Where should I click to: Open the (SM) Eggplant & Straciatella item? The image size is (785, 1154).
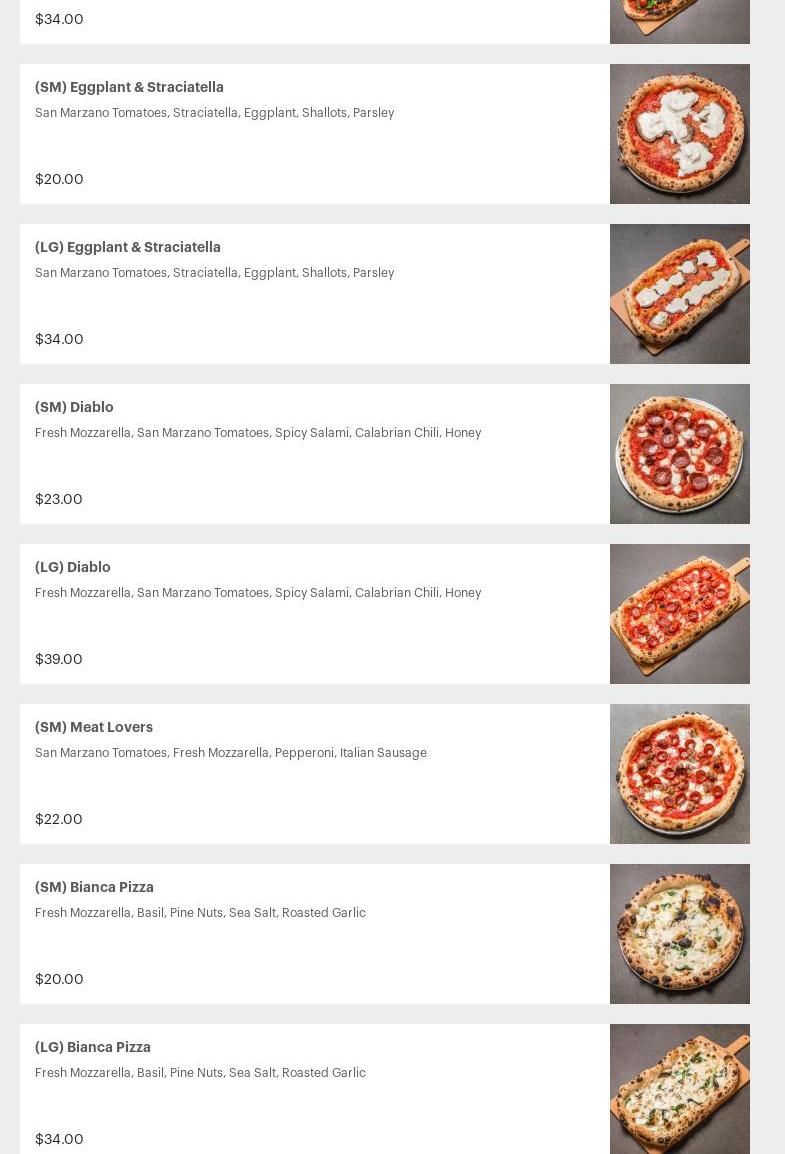tap(129, 88)
